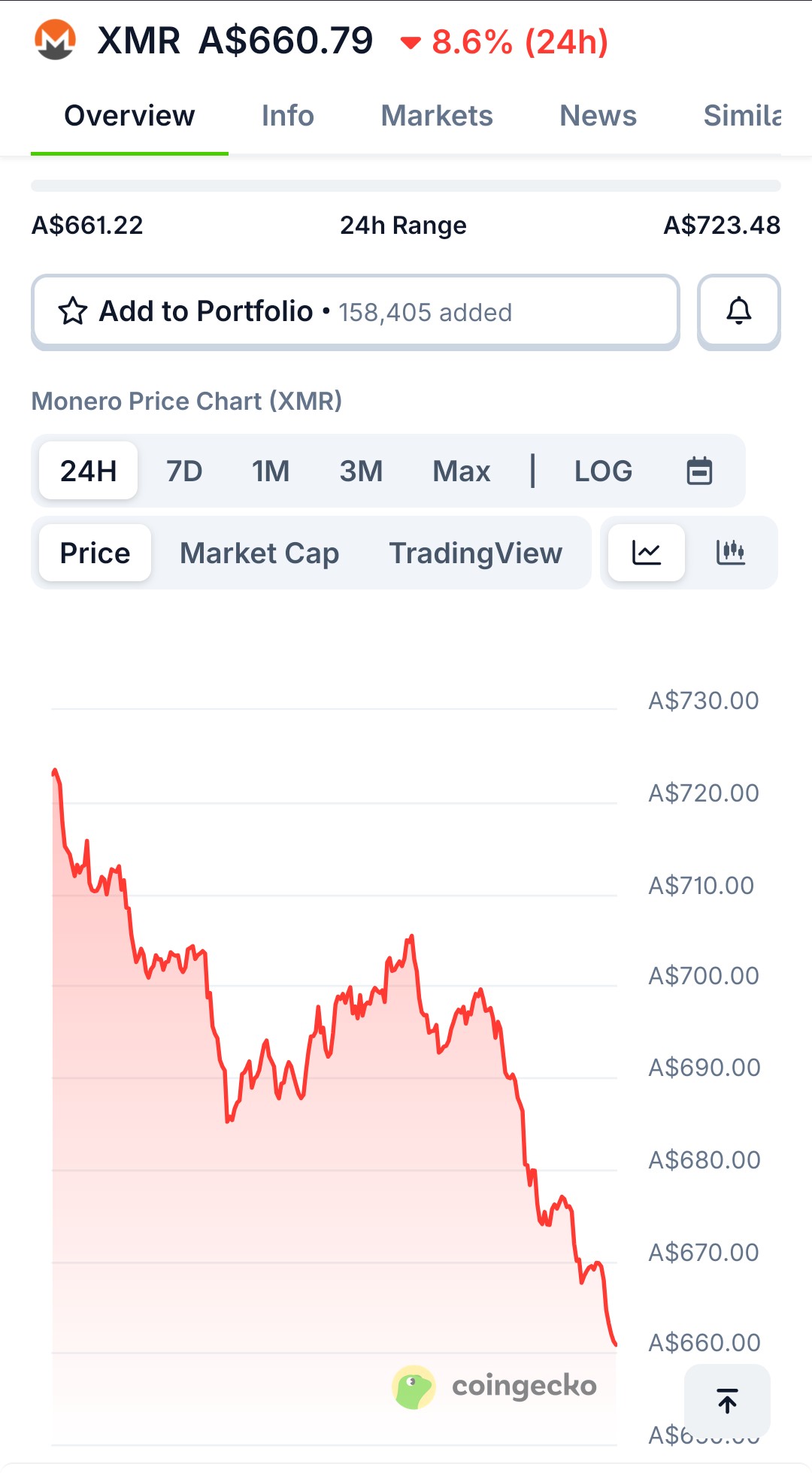The height and width of the screenshot is (1473, 812).
Task: Open the Markets tab
Action: (437, 116)
